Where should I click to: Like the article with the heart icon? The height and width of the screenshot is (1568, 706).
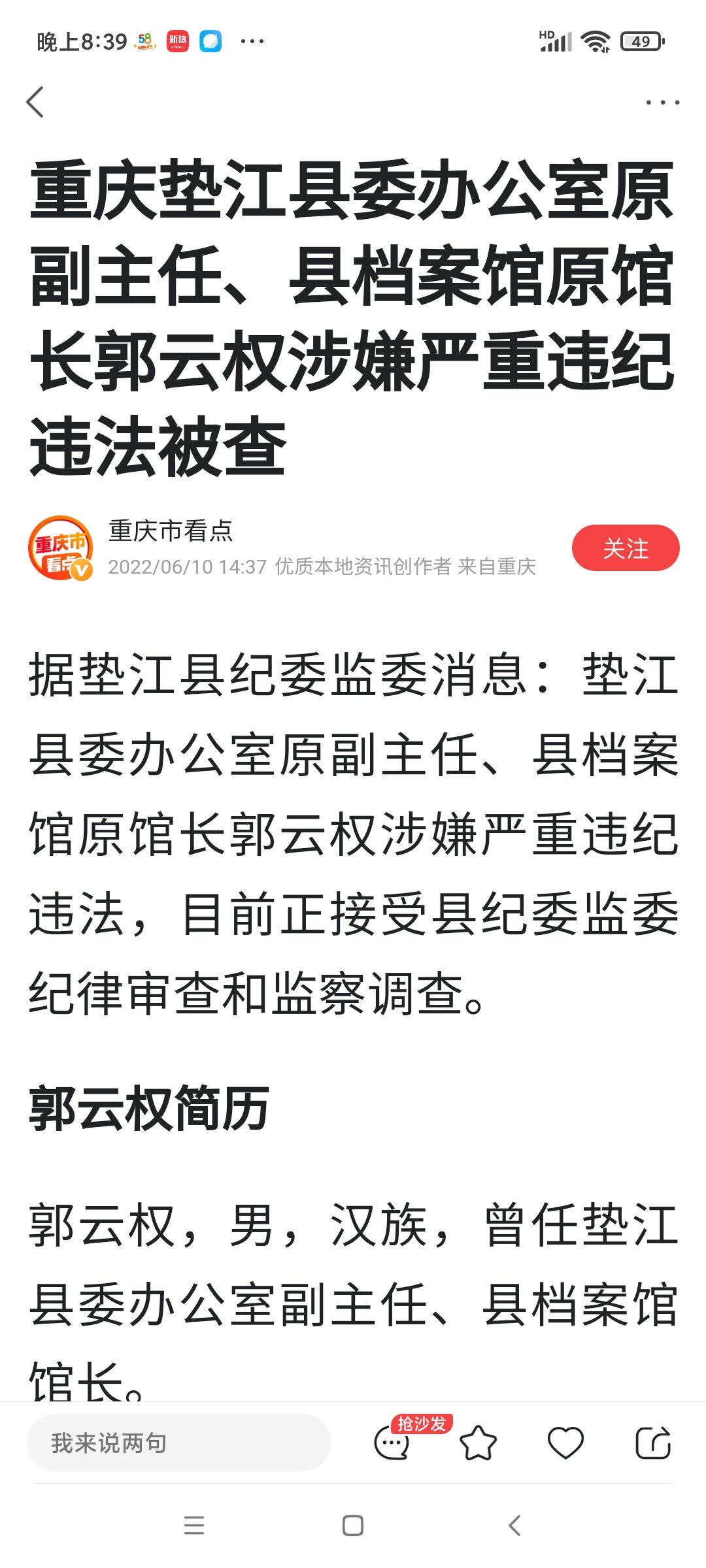tap(565, 1443)
